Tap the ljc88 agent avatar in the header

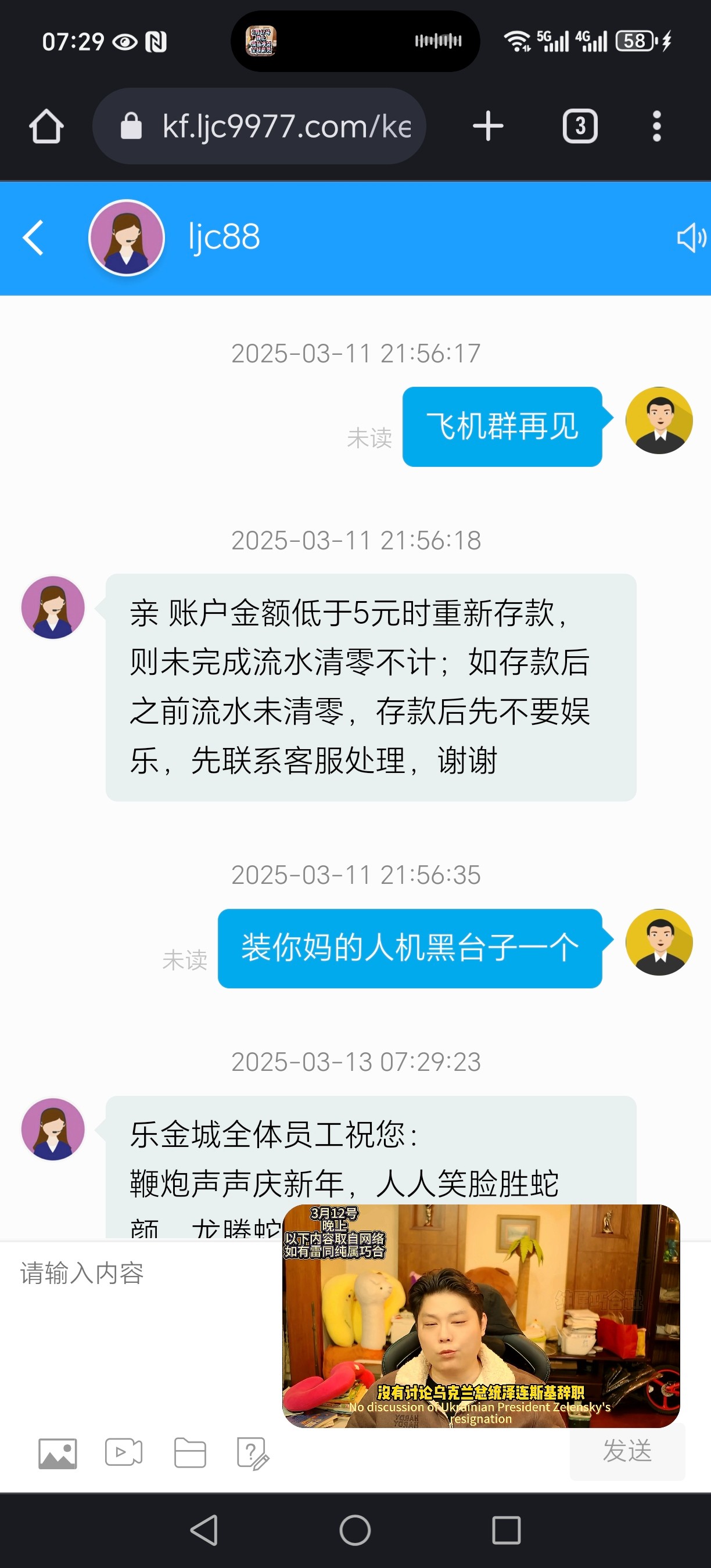[126, 238]
